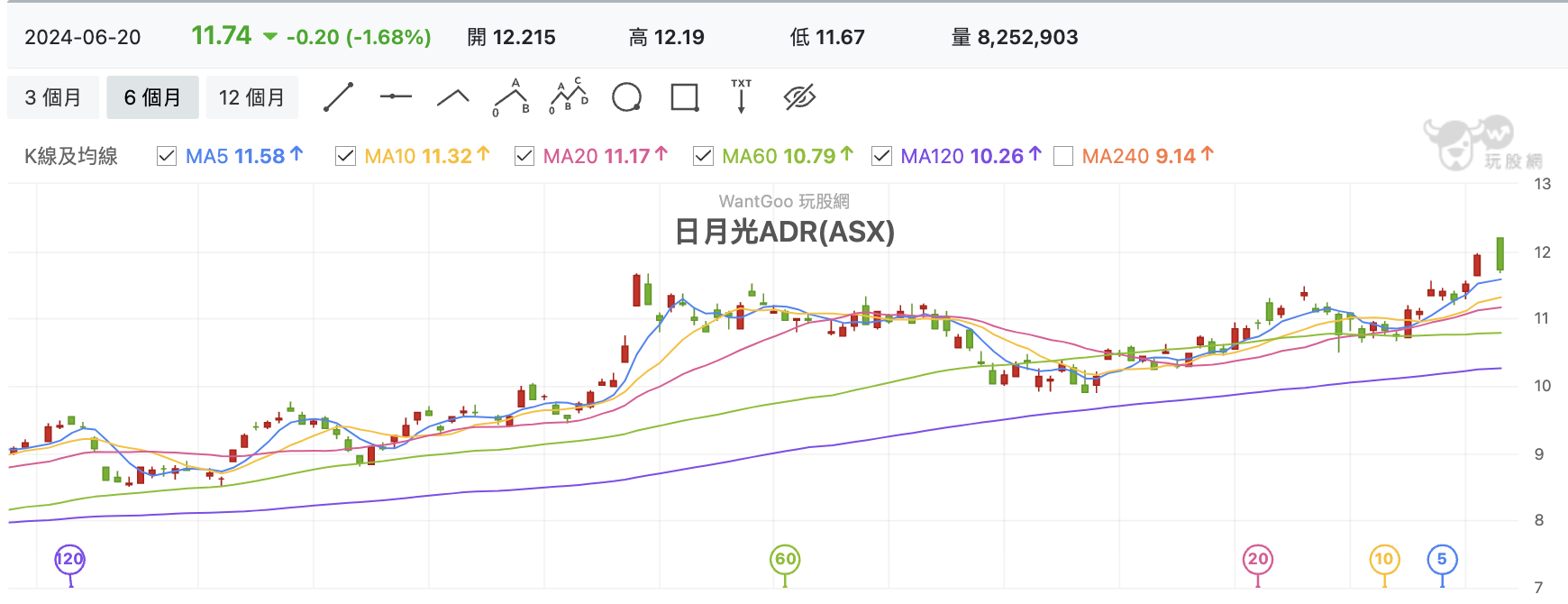Show the 12 個月 chart range
Screen dimensions: 1568x604
[251, 97]
